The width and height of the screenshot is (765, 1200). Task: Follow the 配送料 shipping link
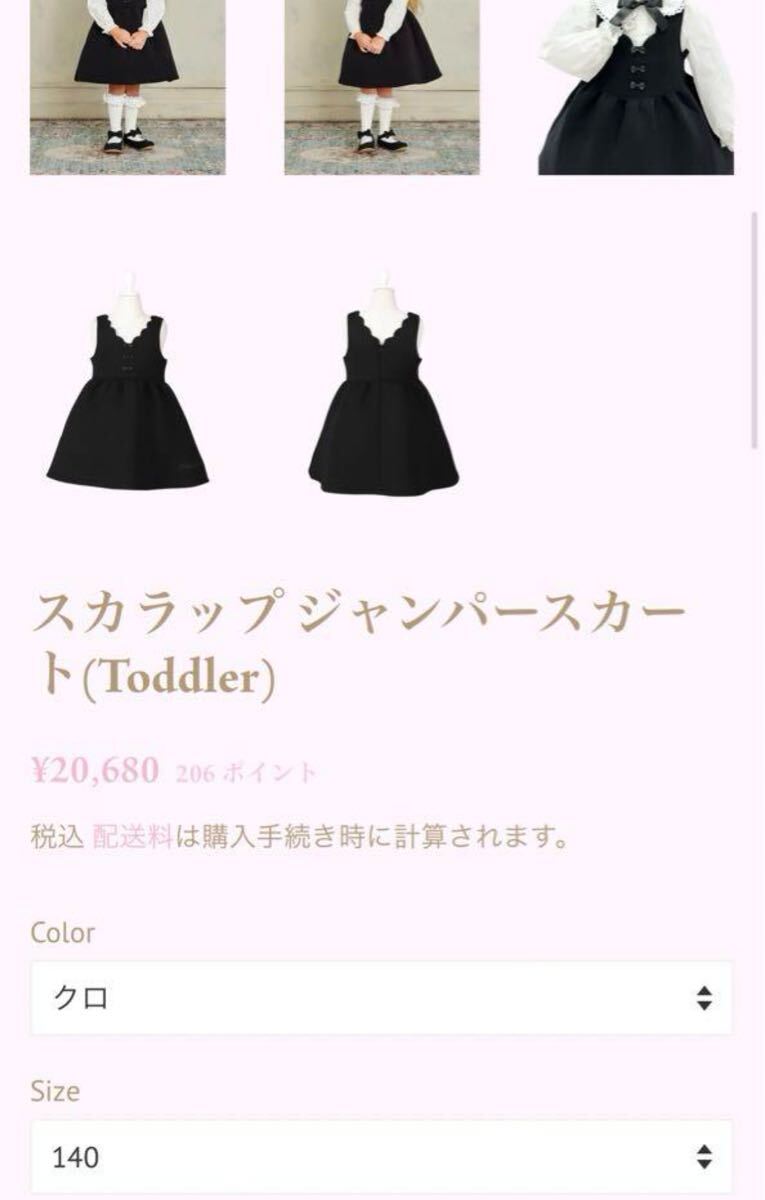pos(133,837)
